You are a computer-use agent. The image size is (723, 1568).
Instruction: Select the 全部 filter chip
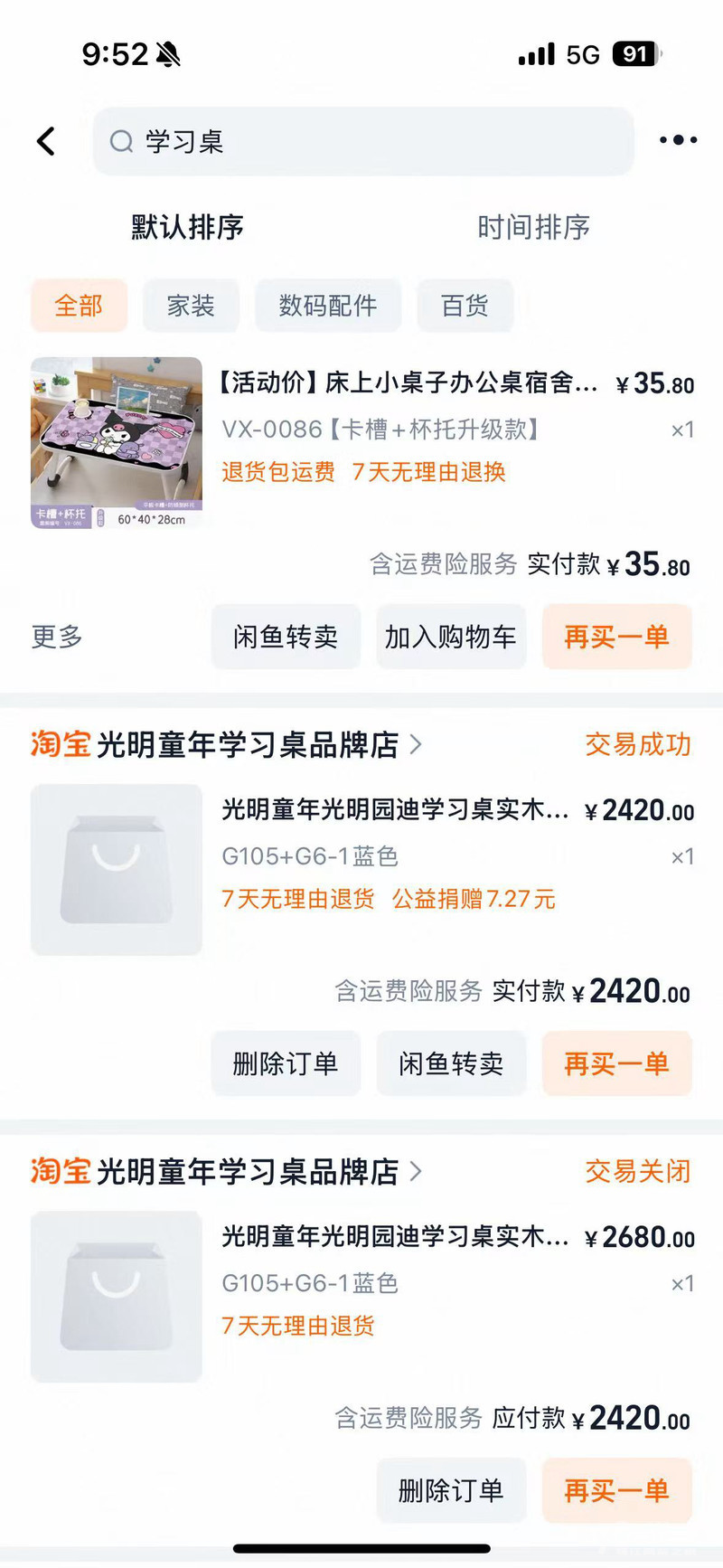[79, 306]
